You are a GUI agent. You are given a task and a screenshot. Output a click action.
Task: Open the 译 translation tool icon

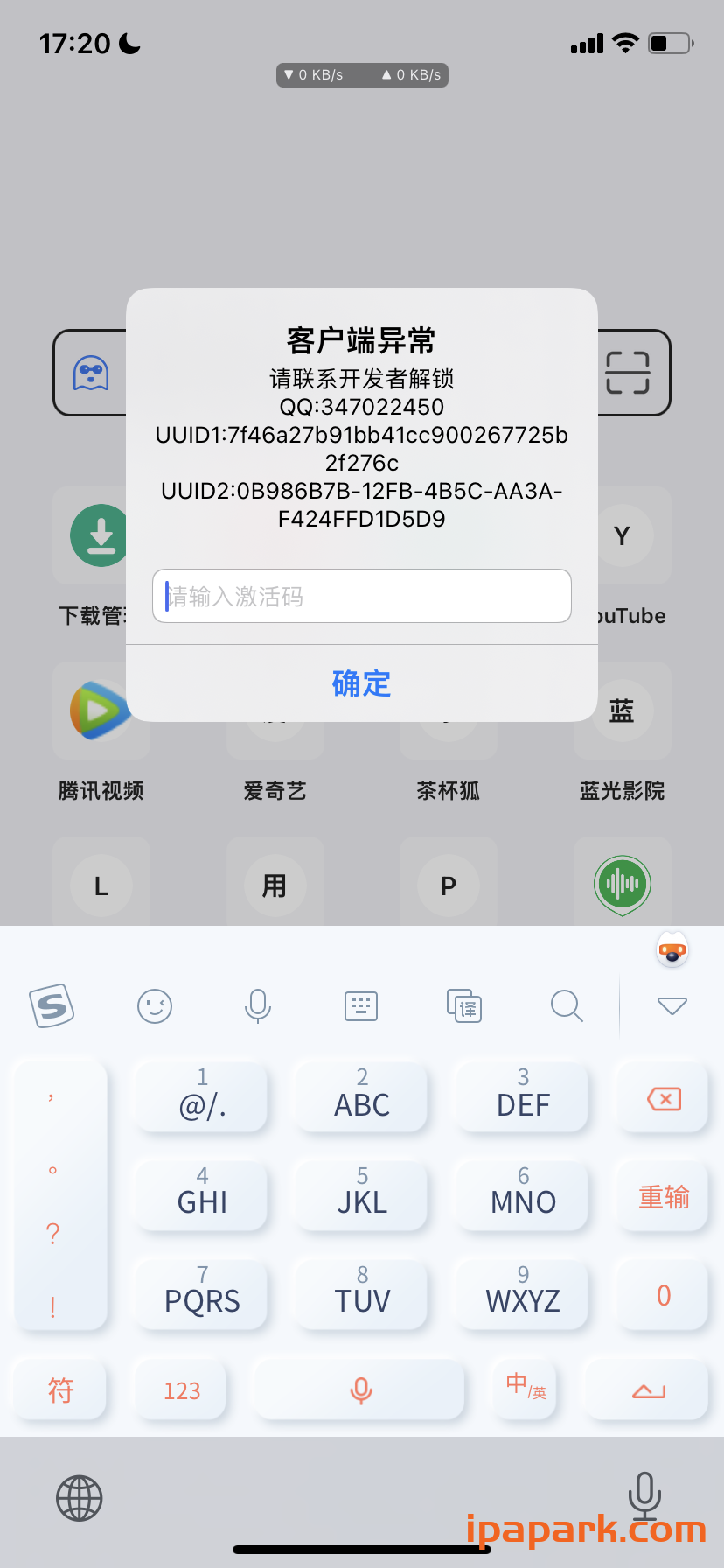(463, 1006)
